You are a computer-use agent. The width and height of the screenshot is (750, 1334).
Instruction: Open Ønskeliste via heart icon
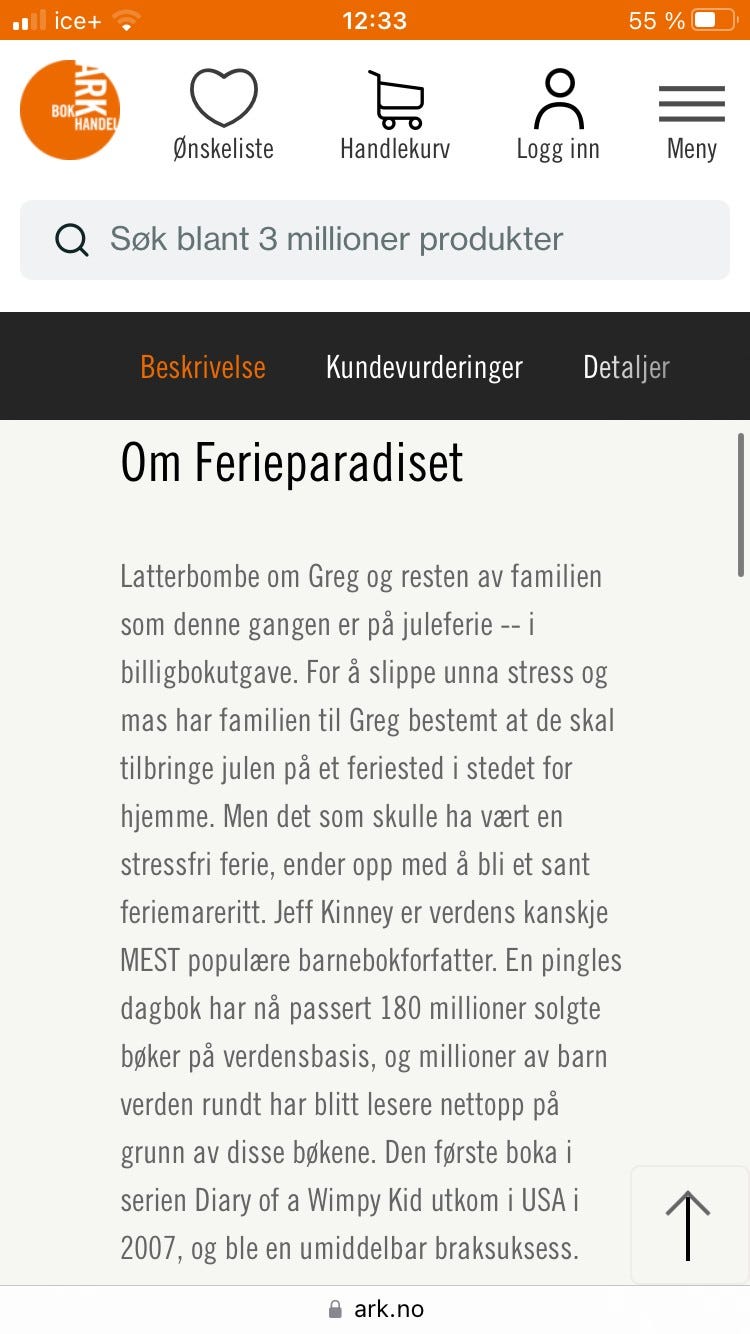(x=224, y=95)
